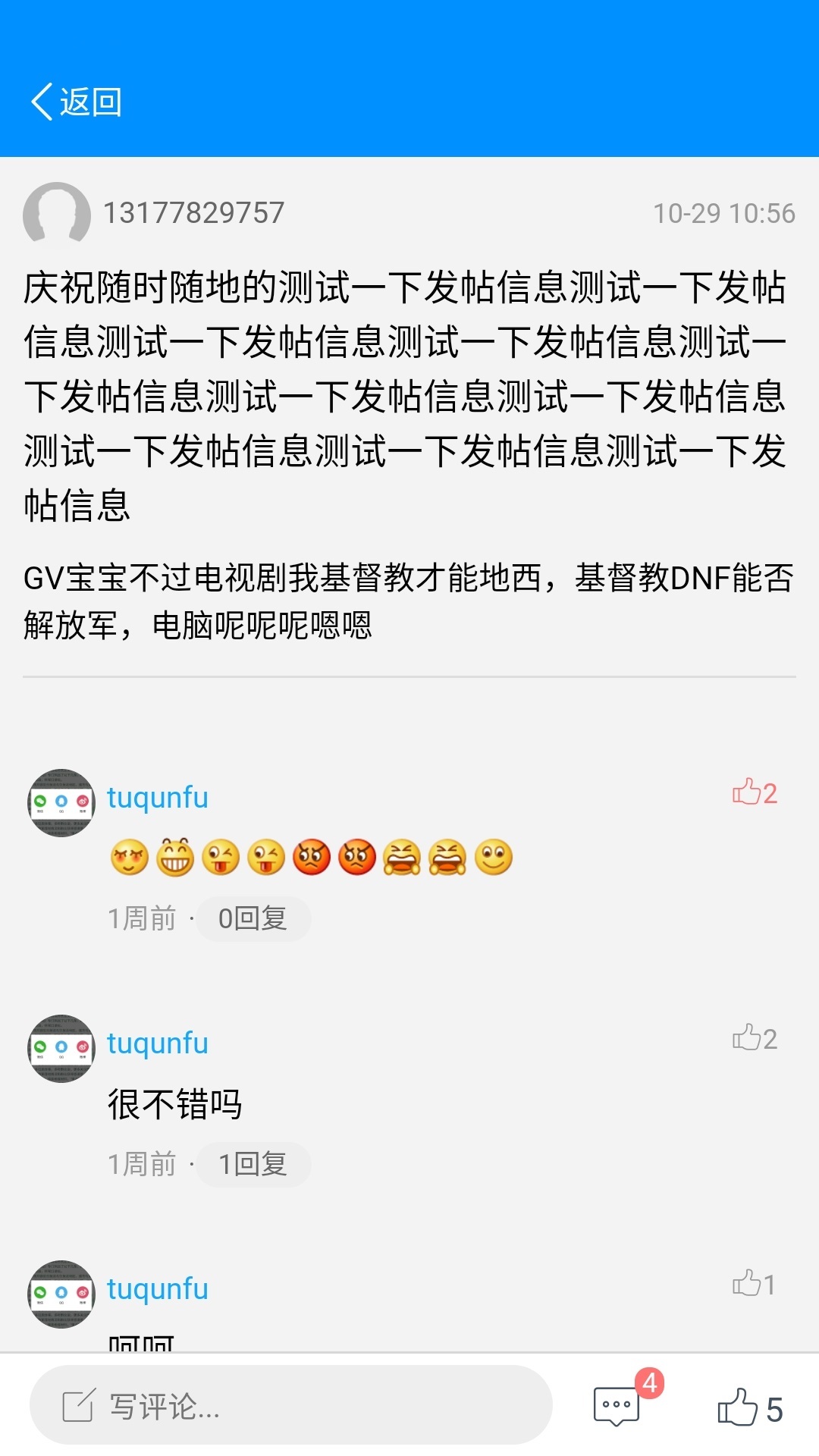The height and width of the screenshot is (1456, 819).
Task: Open tuqunfu's name on the emoji comment
Action: click(x=158, y=797)
